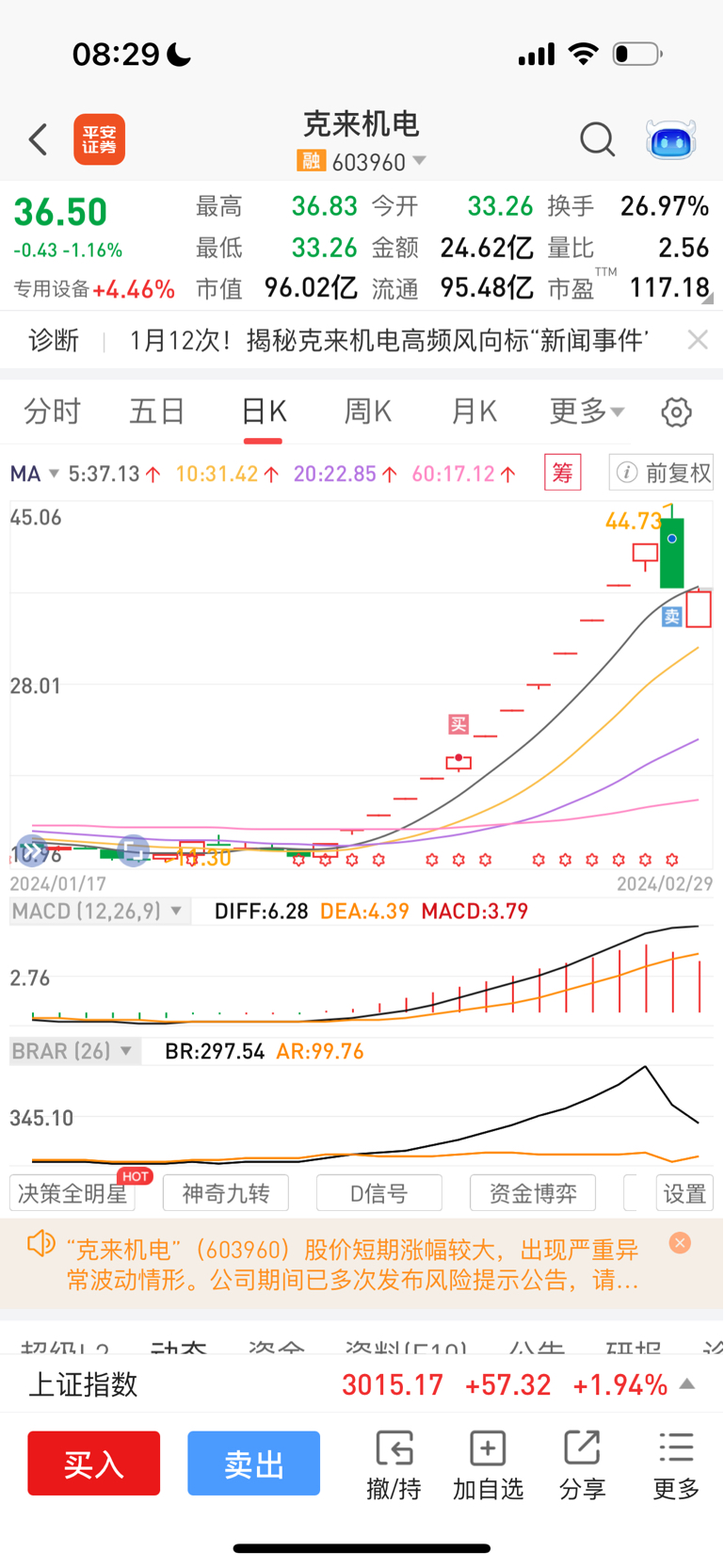The height and width of the screenshot is (1568, 724).
Task: Toggle 前复权 price adjustment mode
Action: click(661, 472)
